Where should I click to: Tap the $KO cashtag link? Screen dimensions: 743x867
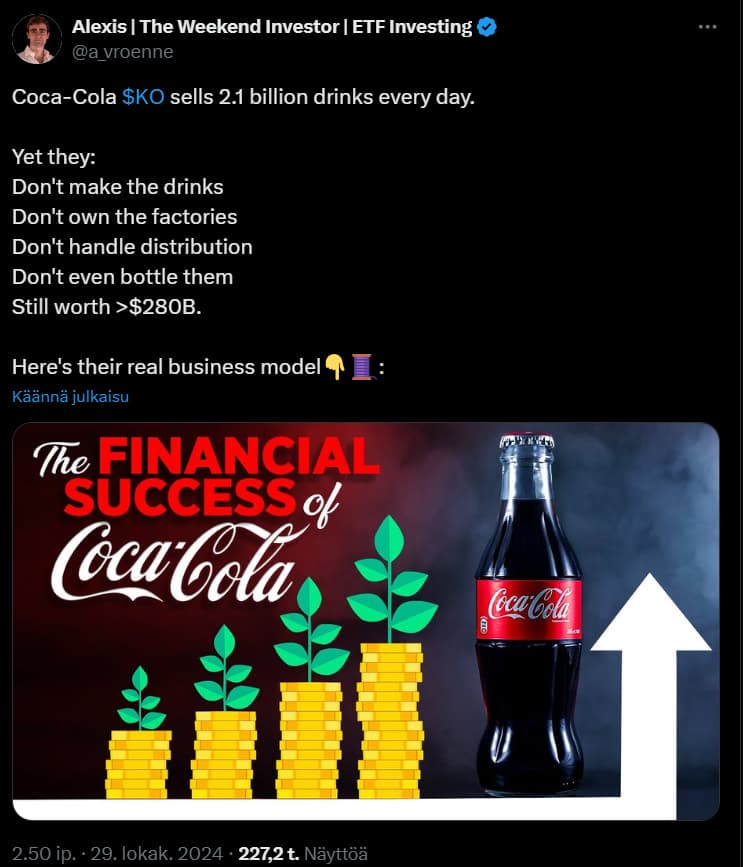pyautogui.click(x=143, y=100)
